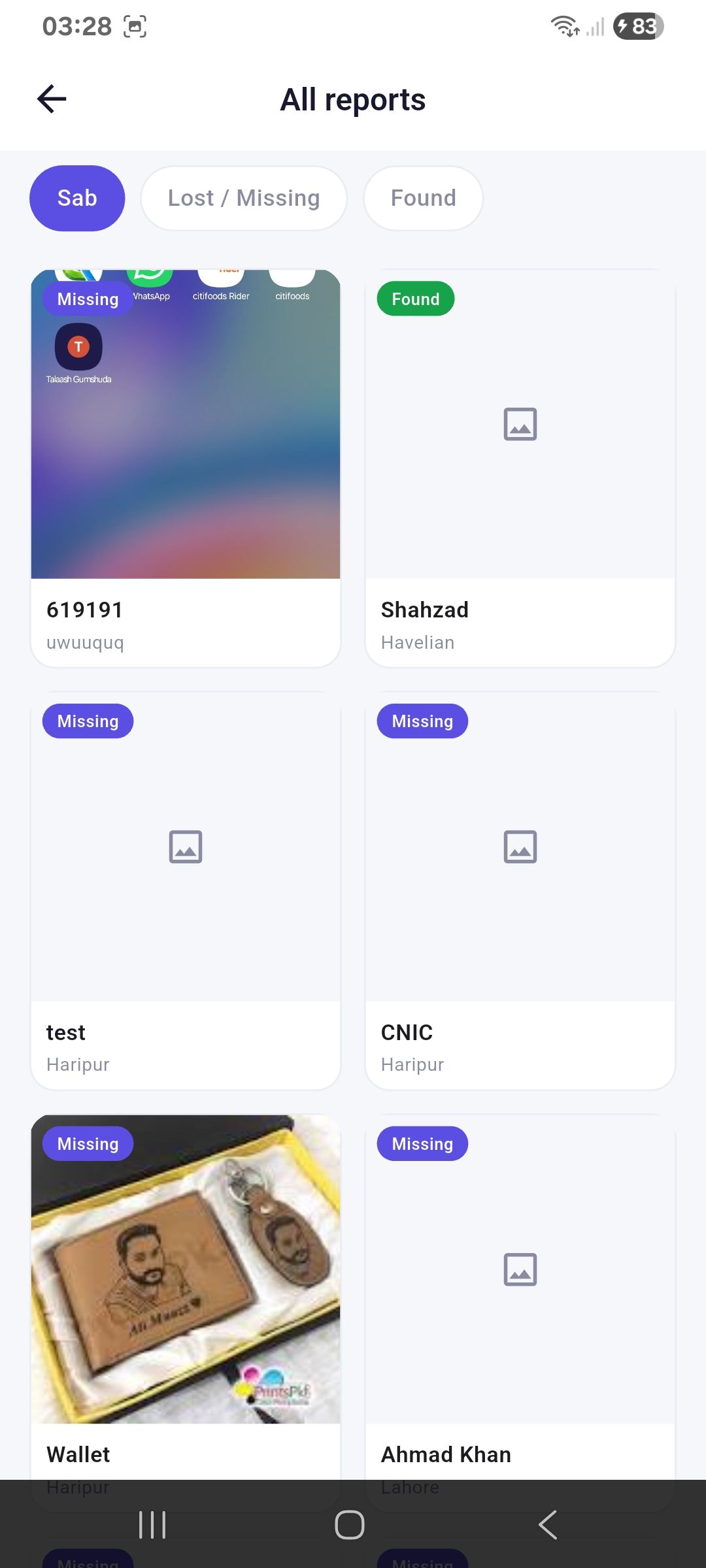Open the Wallet missing report card
The width and height of the screenshot is (706, 1568).
coord(186,1297)
